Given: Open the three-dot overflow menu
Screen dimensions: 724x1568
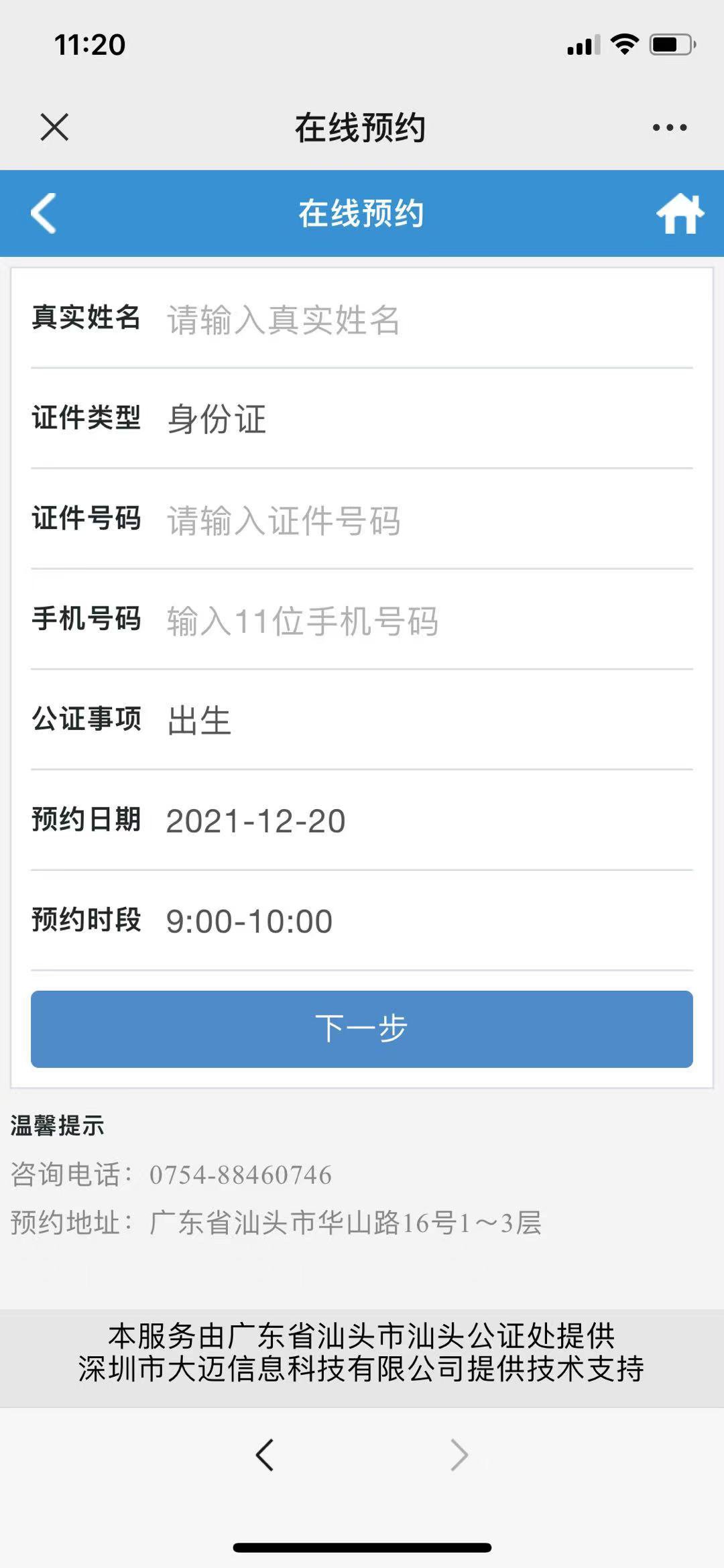Looking at the screenshot, I should [669, 127].
